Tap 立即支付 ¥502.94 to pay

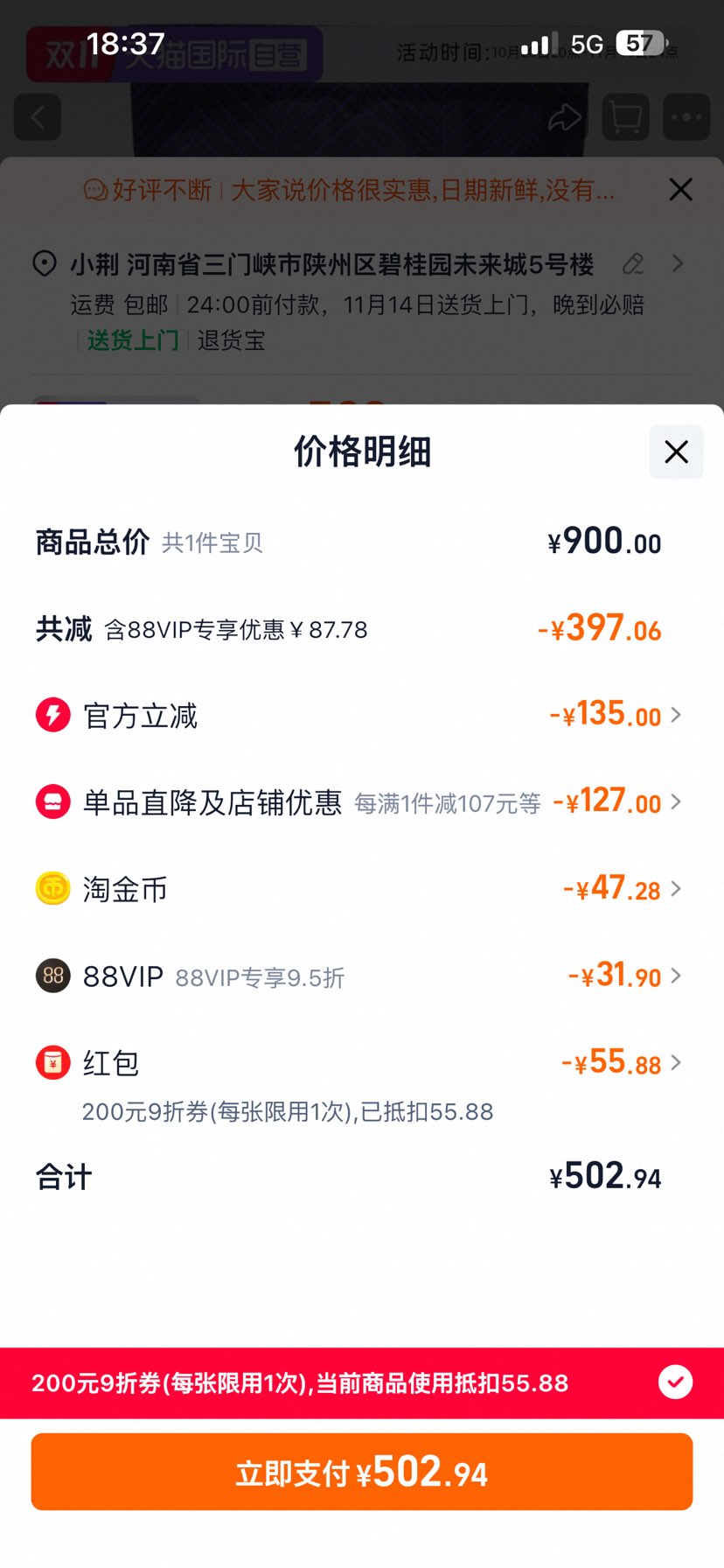pyautogui.click(x=362, y=1472)
